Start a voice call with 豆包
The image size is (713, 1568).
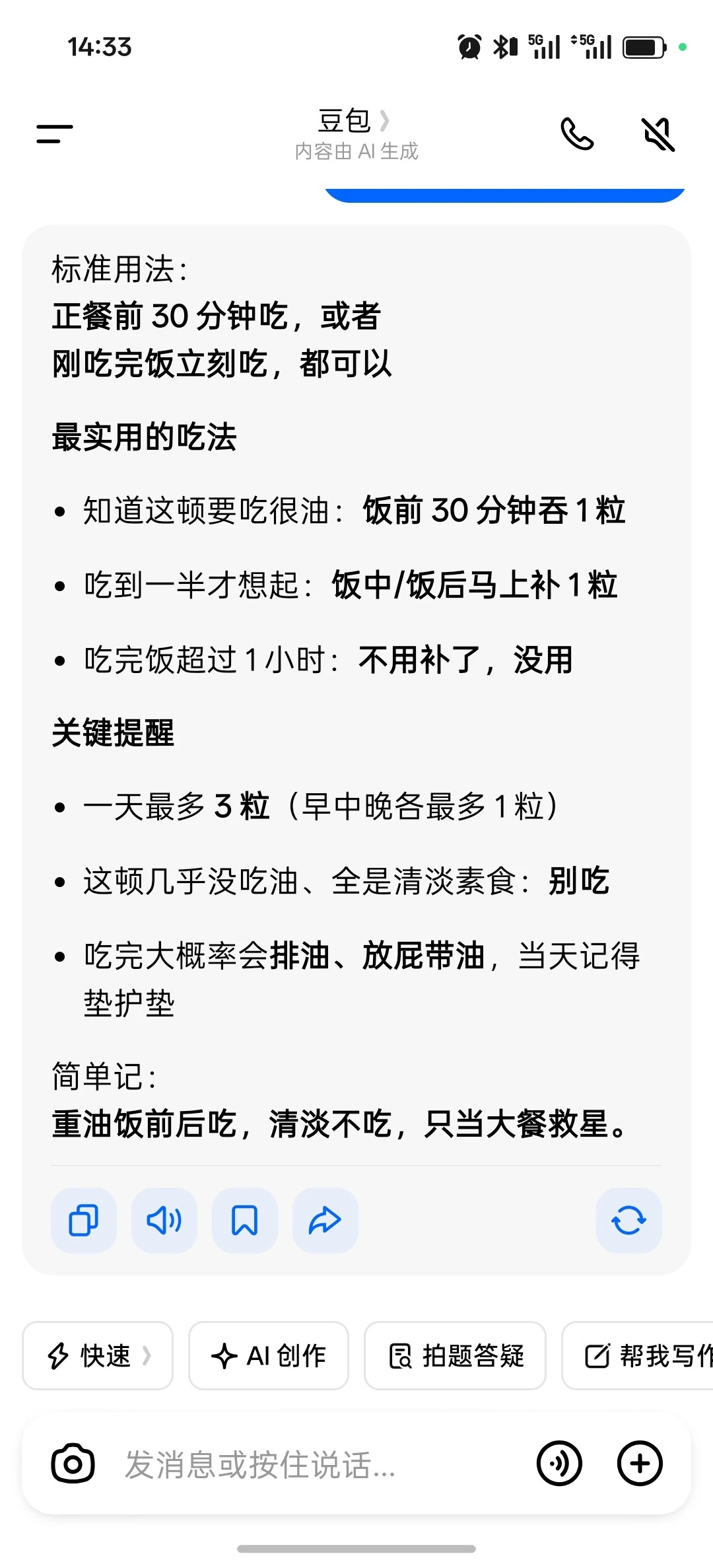click(x=577, y=134)
